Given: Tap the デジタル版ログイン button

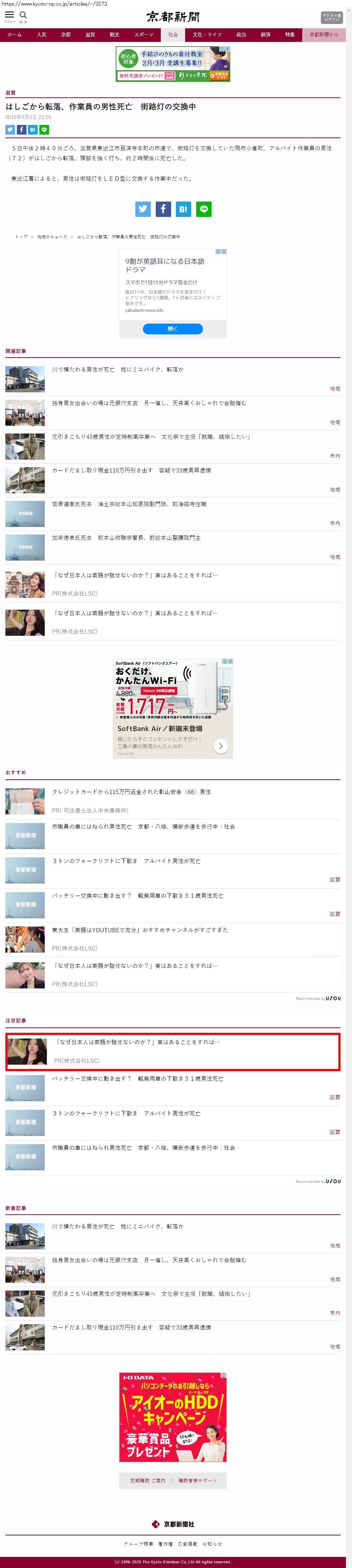Looking at the screenshot, I should (x=331, y=17).
